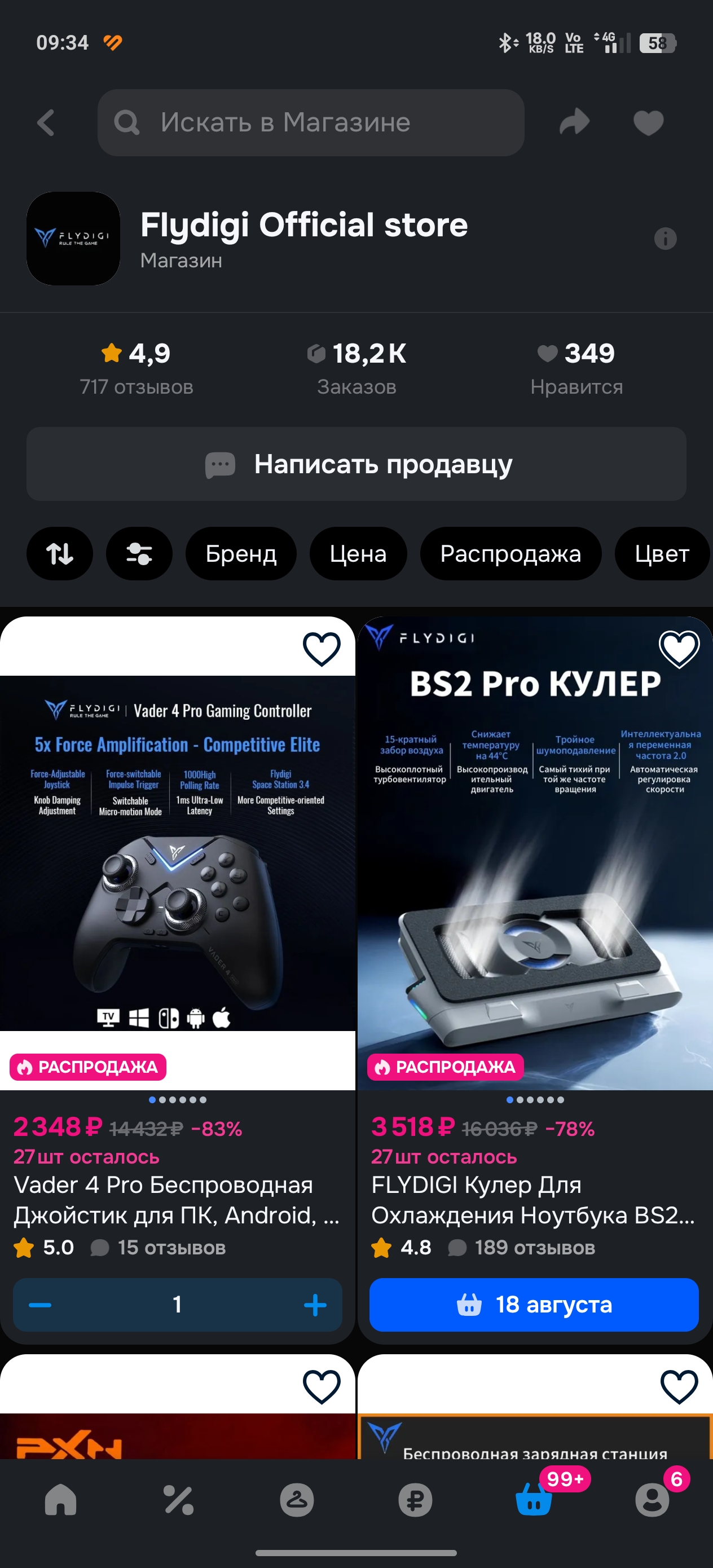Select the 'Цена' filter chip
The width and height of the screenshot is (713, 1568).
click(x=358, y=553)
